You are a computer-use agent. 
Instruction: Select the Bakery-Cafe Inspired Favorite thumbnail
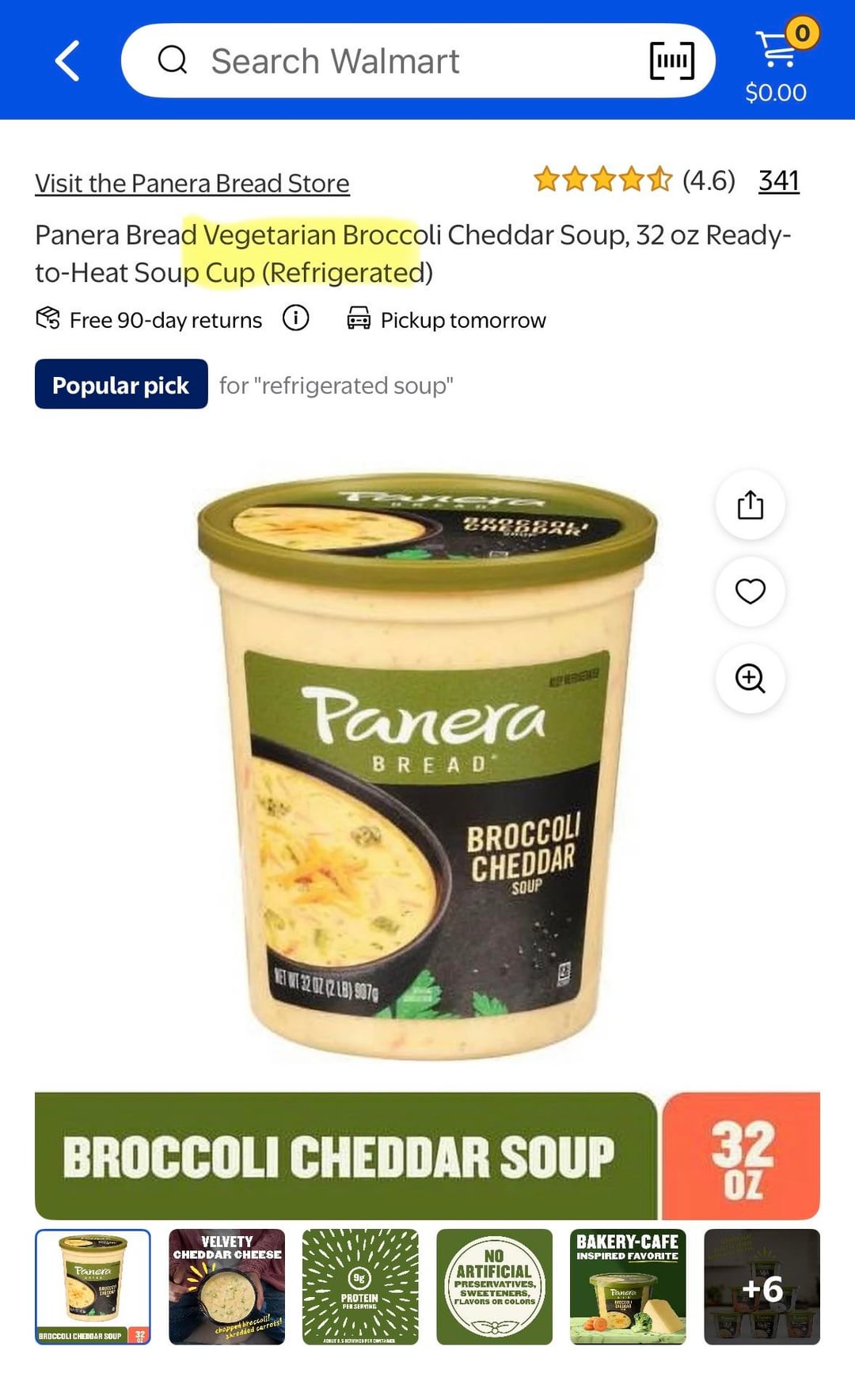click(x=628, y=1287)
